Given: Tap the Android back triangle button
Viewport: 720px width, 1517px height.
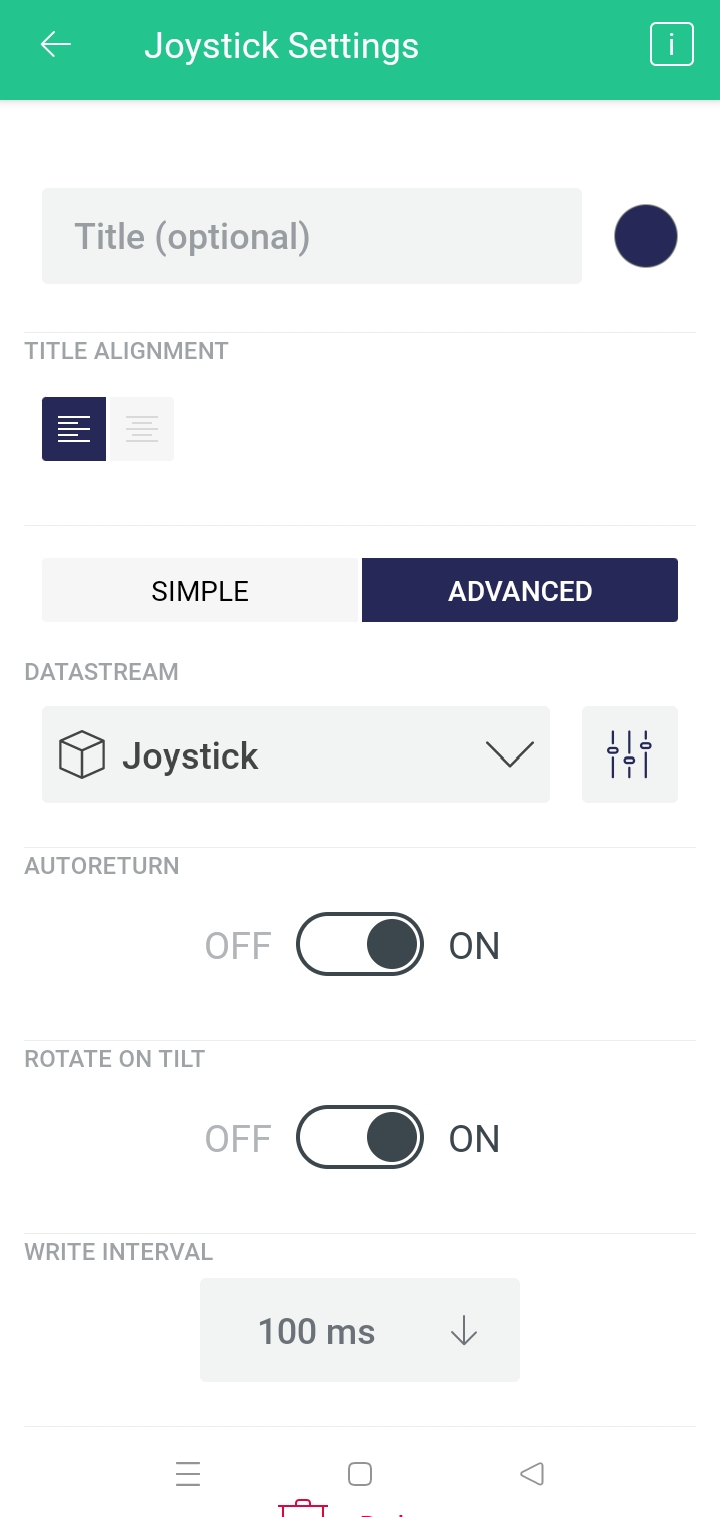Looking at the screenshot, I should pos(531,1473).
